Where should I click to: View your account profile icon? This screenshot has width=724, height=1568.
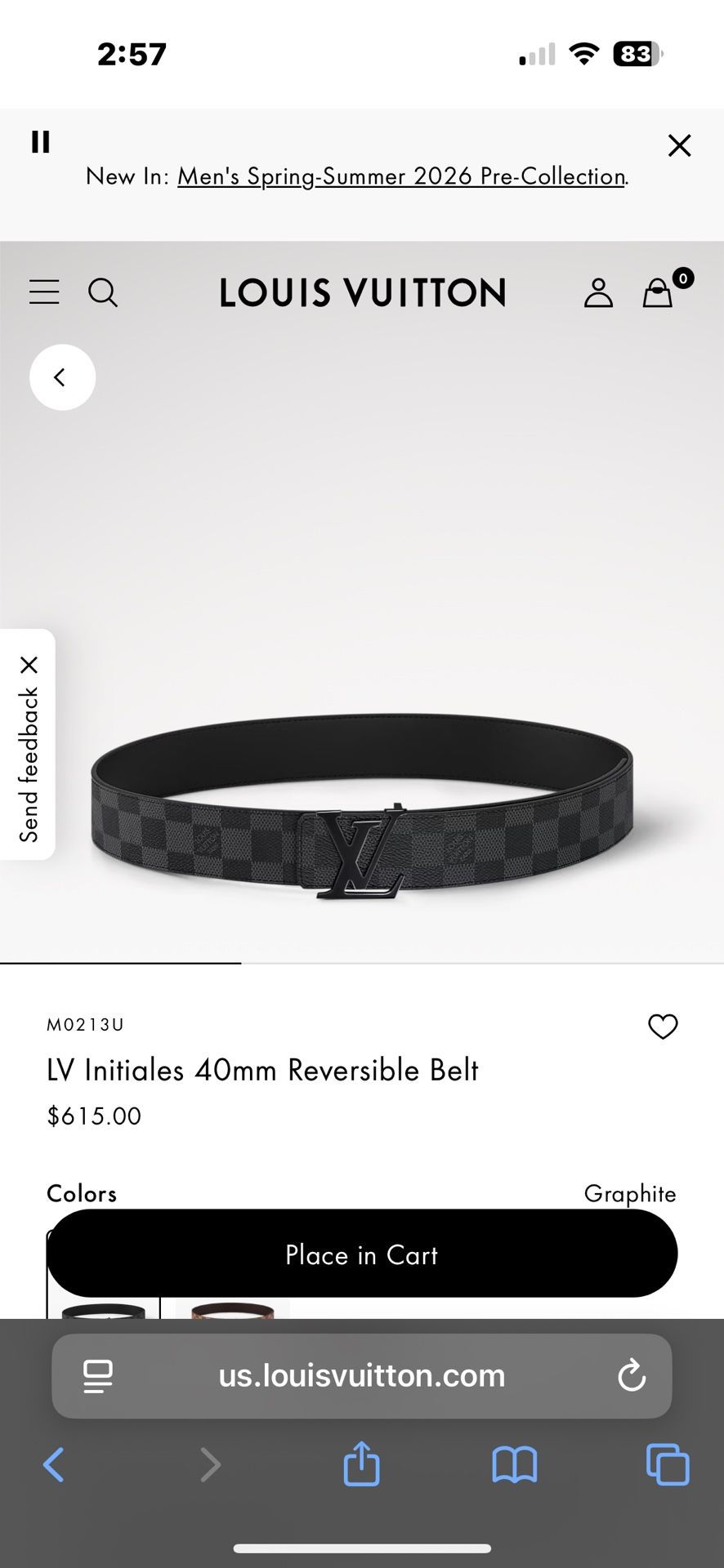598,292
